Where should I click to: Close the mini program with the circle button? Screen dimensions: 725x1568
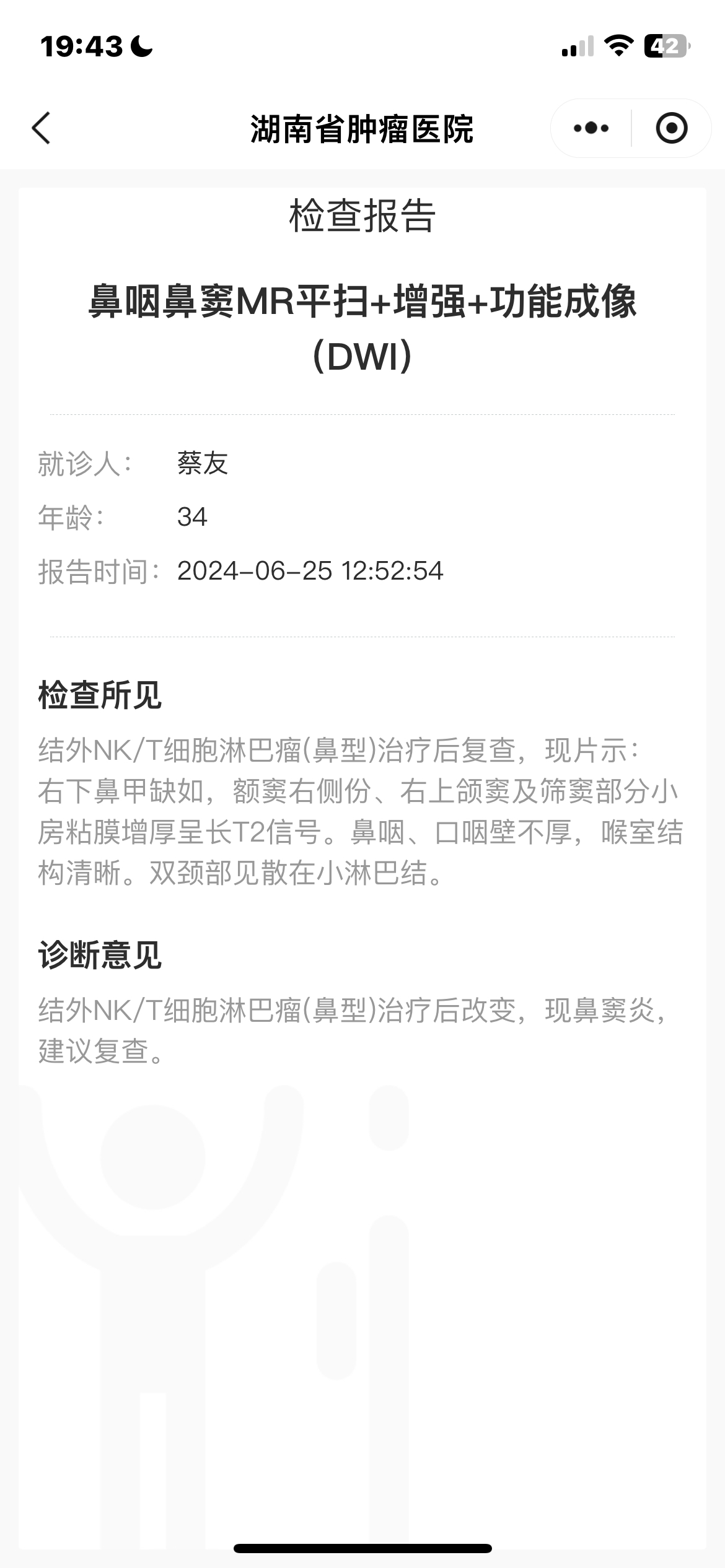click(x=672, y=128)
